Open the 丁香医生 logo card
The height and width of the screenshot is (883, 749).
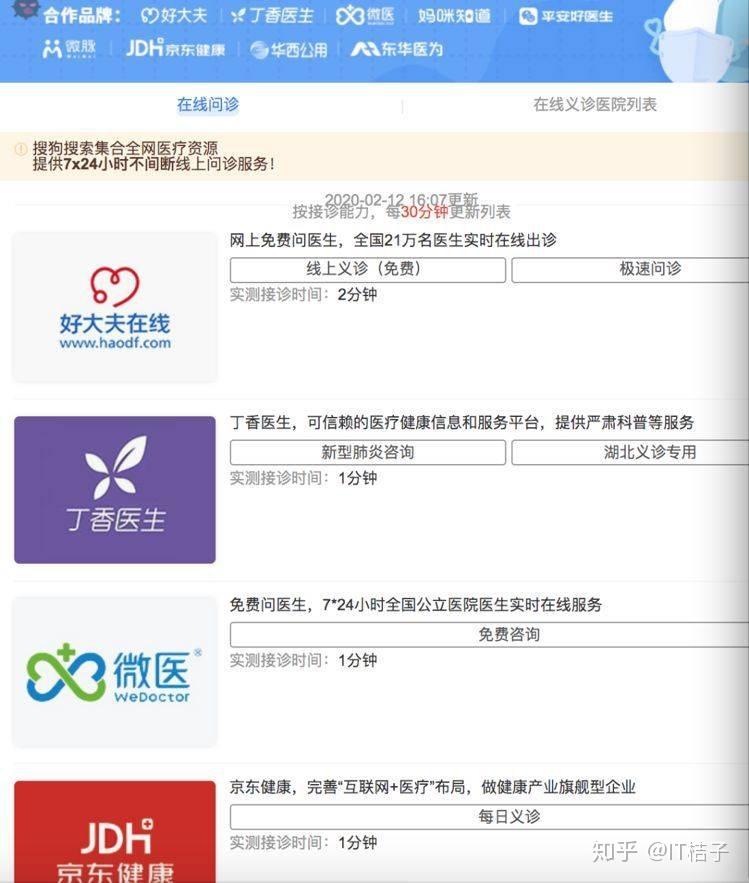click(x=115, y=490)
